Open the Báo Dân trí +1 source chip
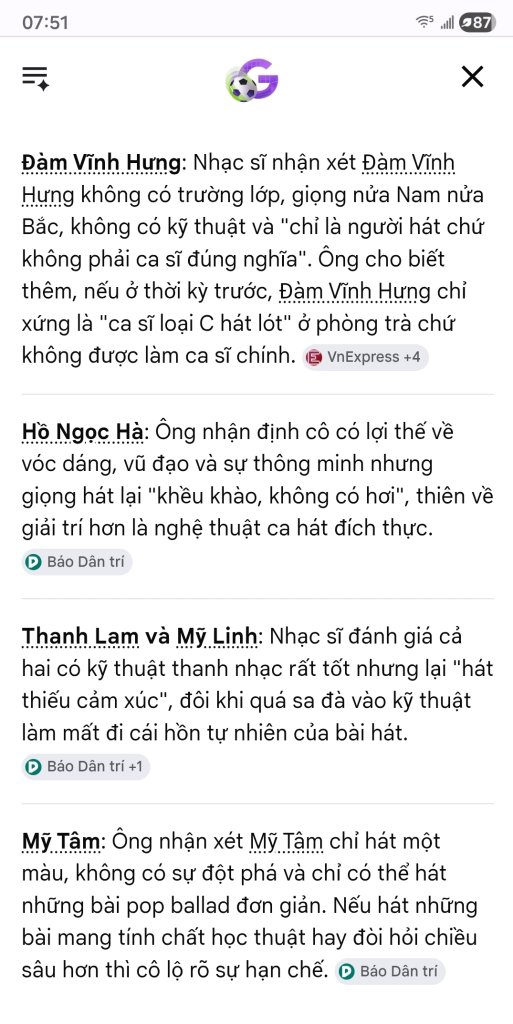The width and height of the screenshot is (513, 1024). pos(86,767)
